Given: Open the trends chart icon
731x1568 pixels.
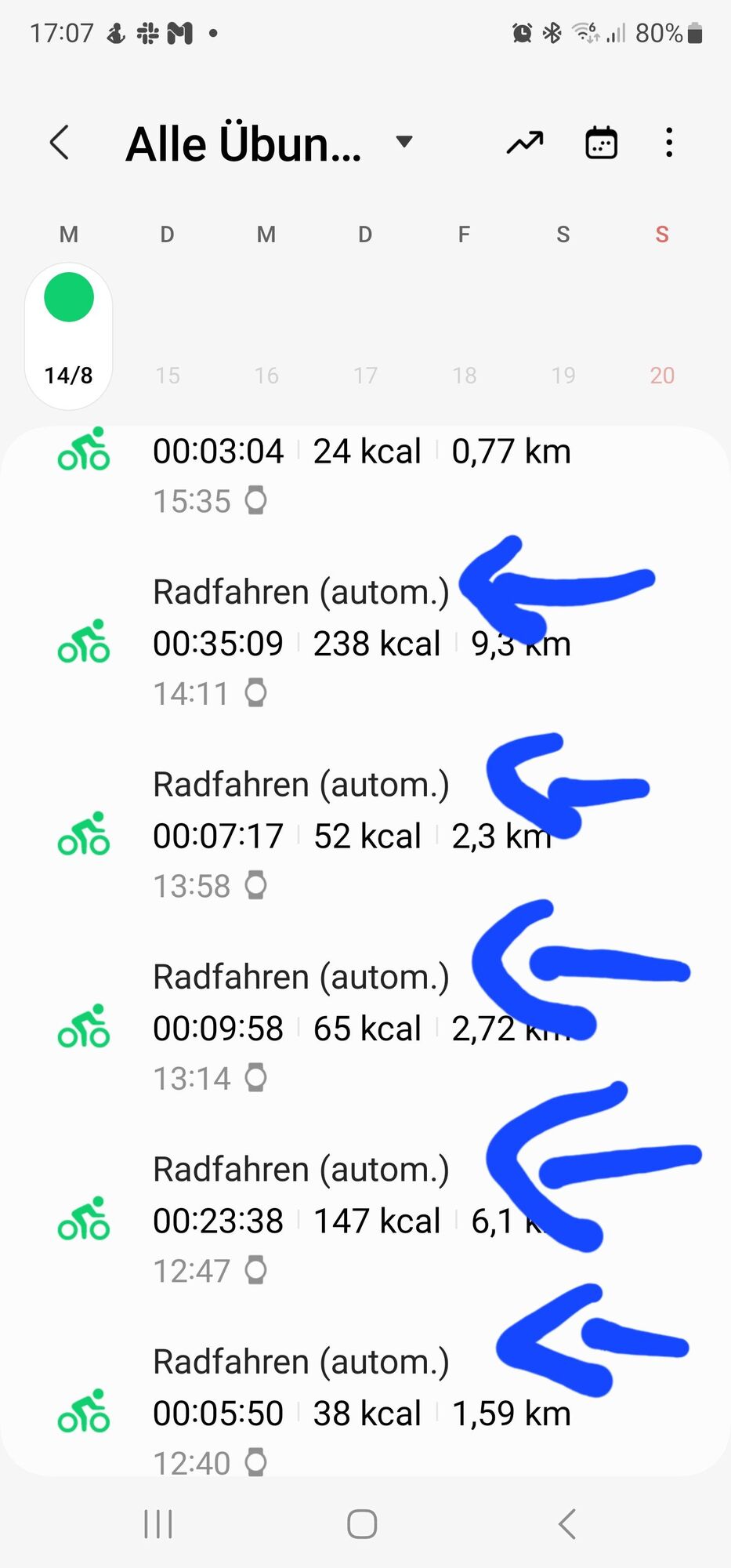Looking at the screenshot, I should point(524,143).
